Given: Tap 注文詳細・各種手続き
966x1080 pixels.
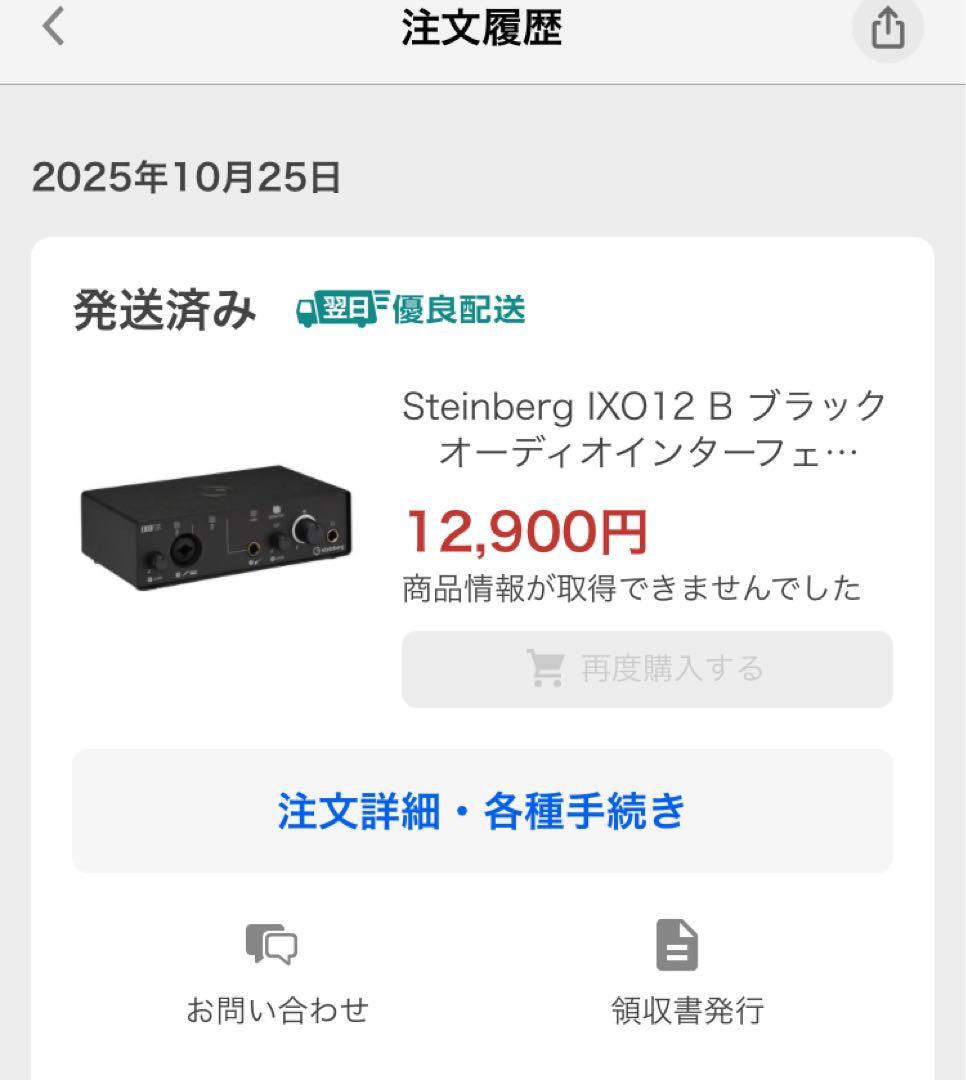Looking at the screenshot, I should click(482, 810).
